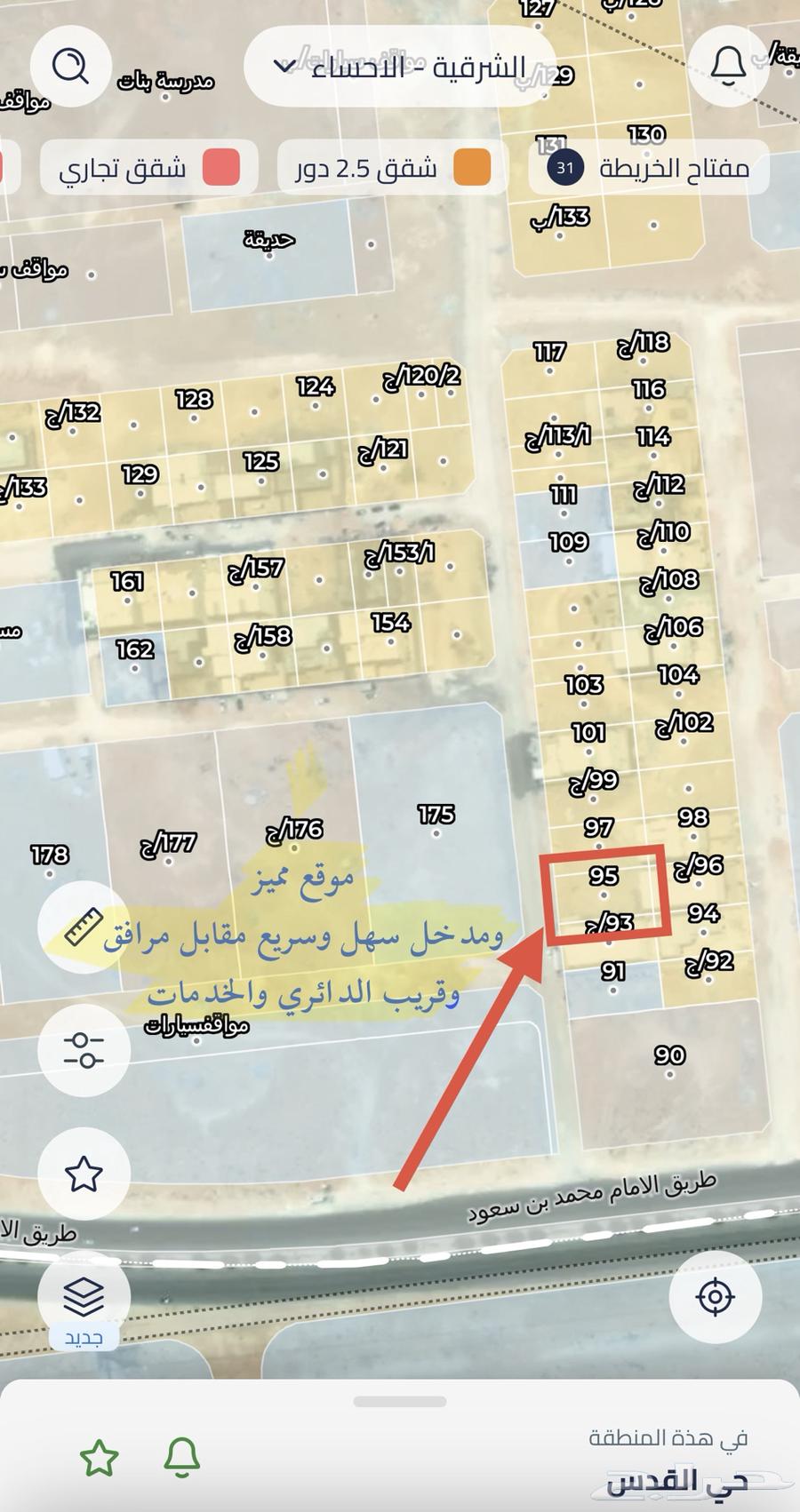The image size is (800, 1512).
Task: Expand the الشرقية - الاحساء region dropdown
Action: click(x=400, y=67)
